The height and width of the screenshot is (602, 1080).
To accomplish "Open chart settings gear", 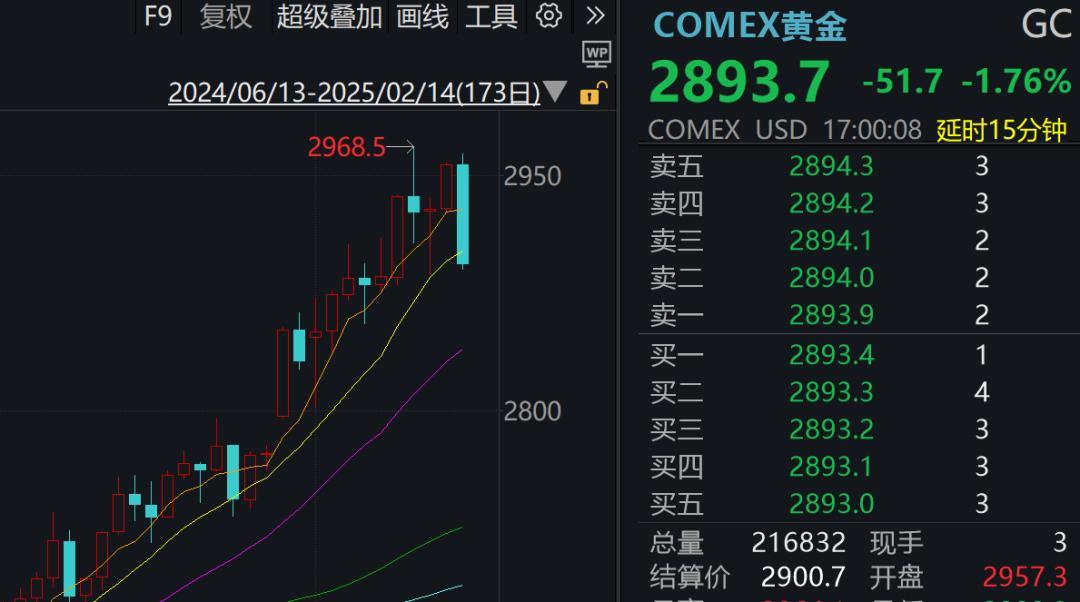I will pyautogui.click(x=549, y=16).
